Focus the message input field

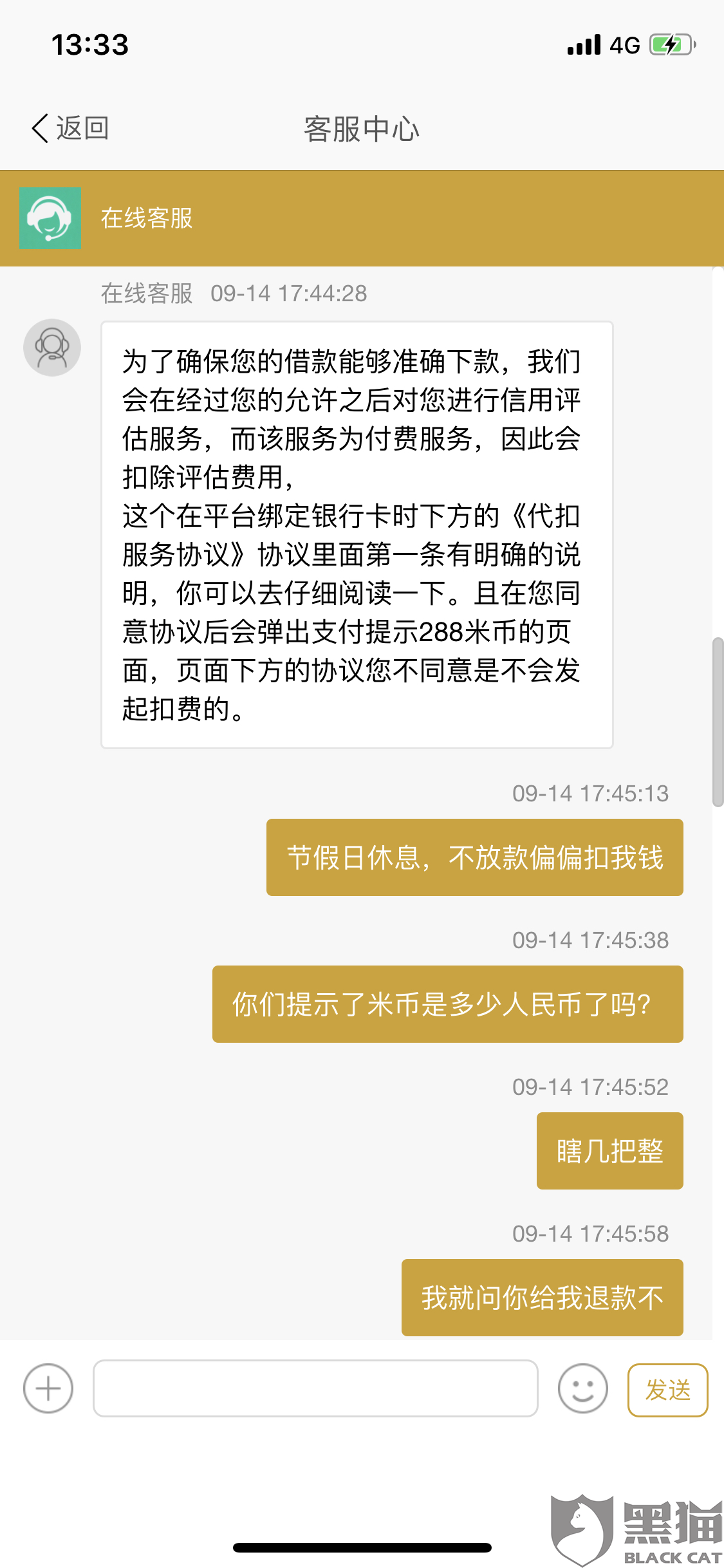coord(315,1388)
